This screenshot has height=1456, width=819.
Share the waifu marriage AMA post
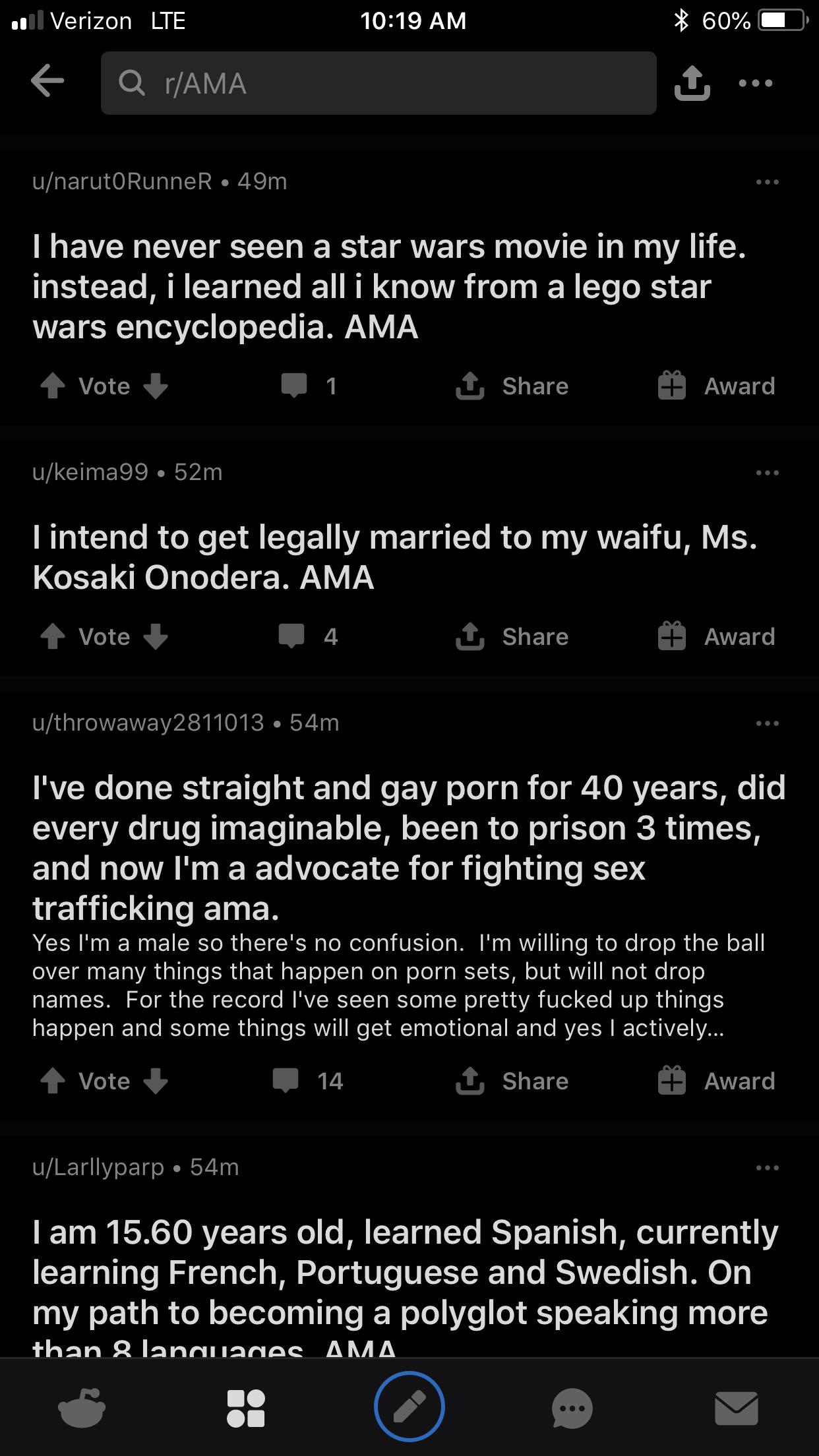512,636
